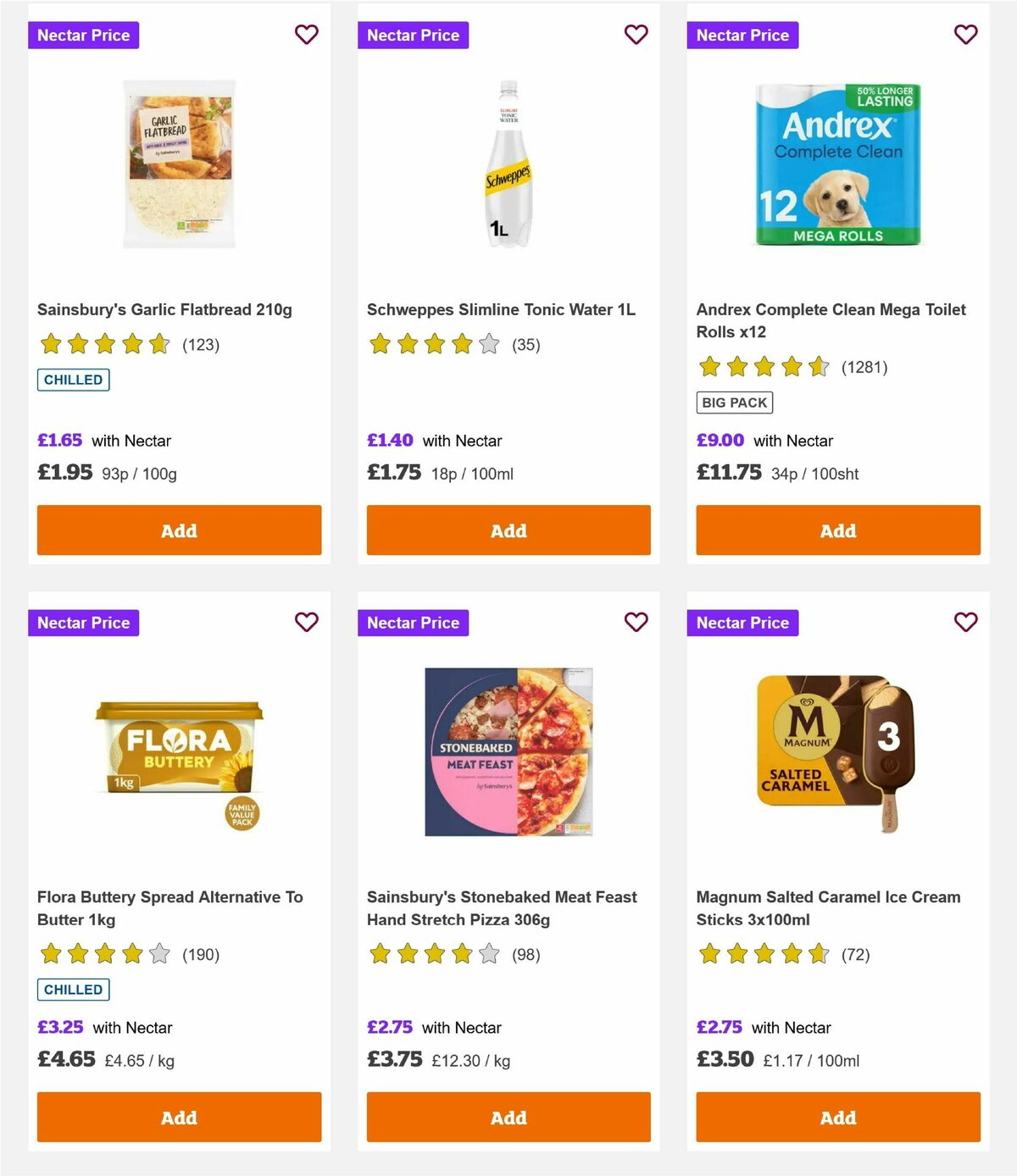Screen dimensions: 1017x1176
Task: Add Flora Buttery Spread to favourites via heart
Action: [x=306, y=622]
